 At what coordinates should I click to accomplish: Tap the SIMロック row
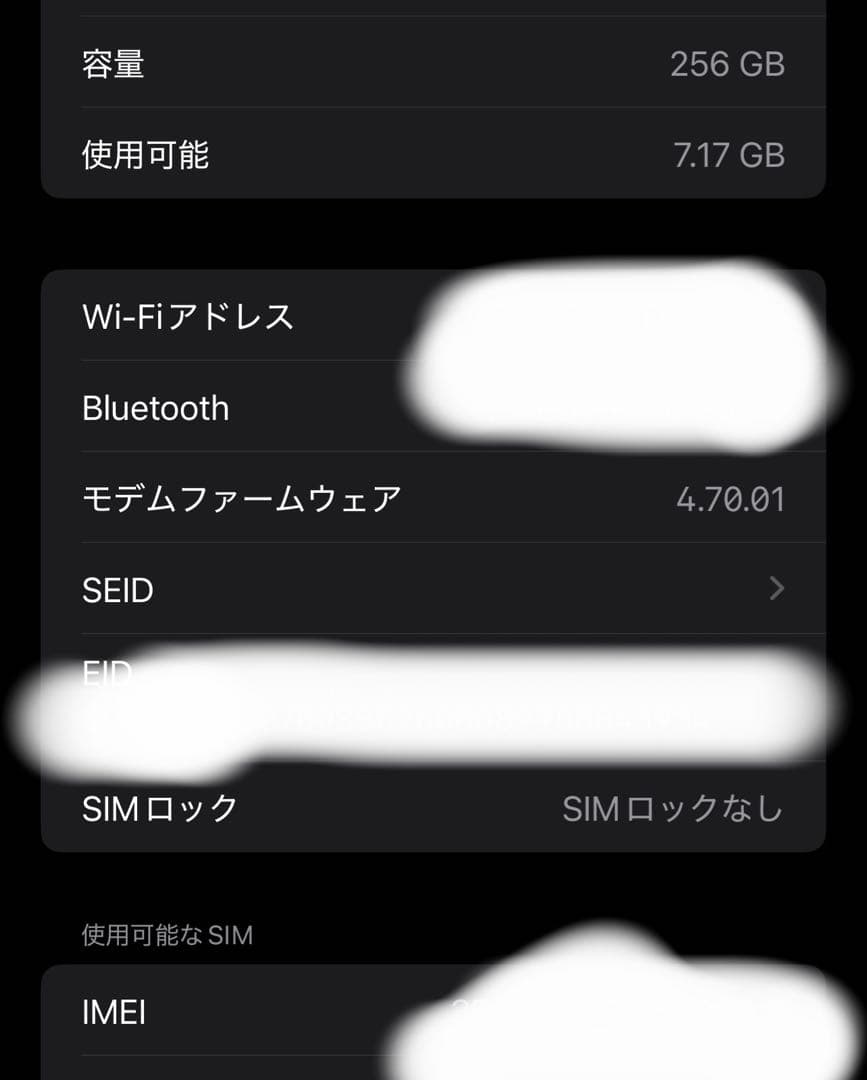pyautogui.click(x=433, y=808)
